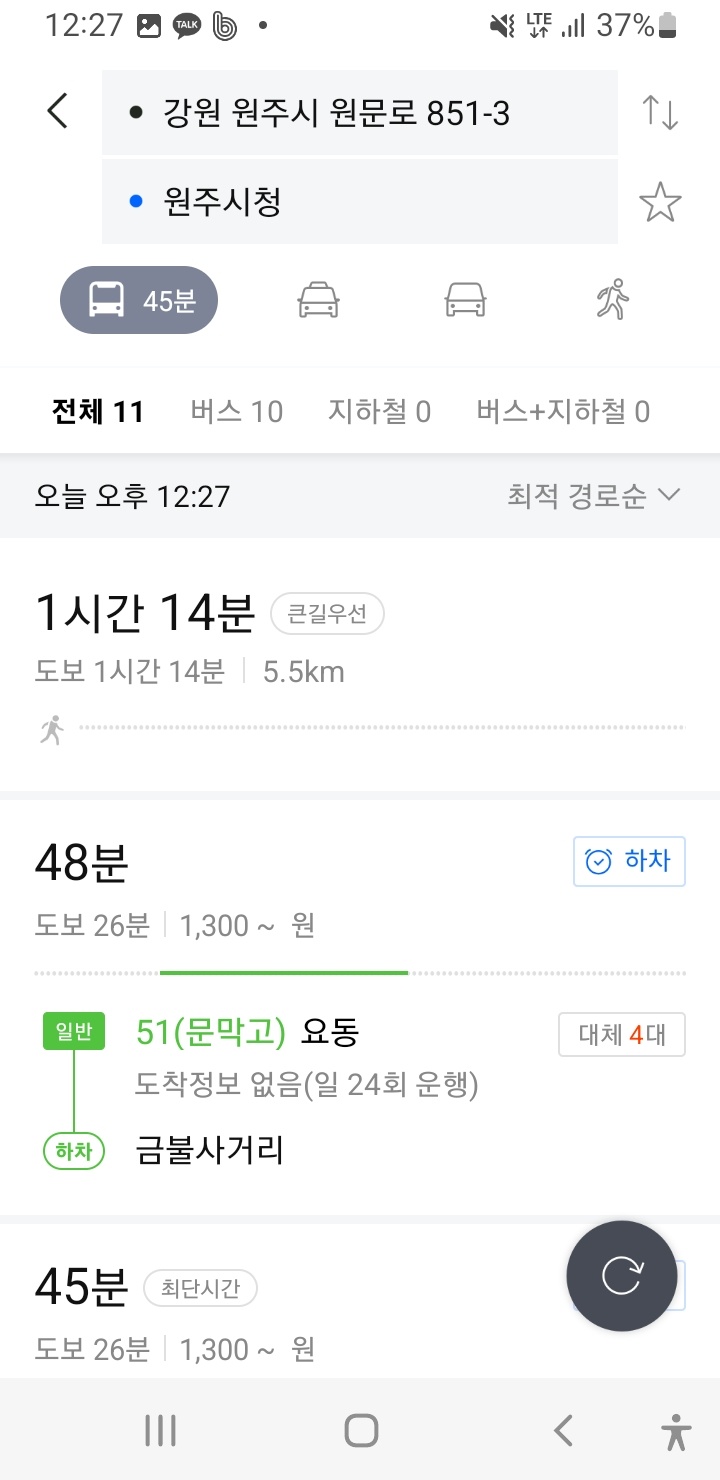Screen dimensions: 720x1480
Task: Toggle the star to favorite this route
Action: pos(661,201)
